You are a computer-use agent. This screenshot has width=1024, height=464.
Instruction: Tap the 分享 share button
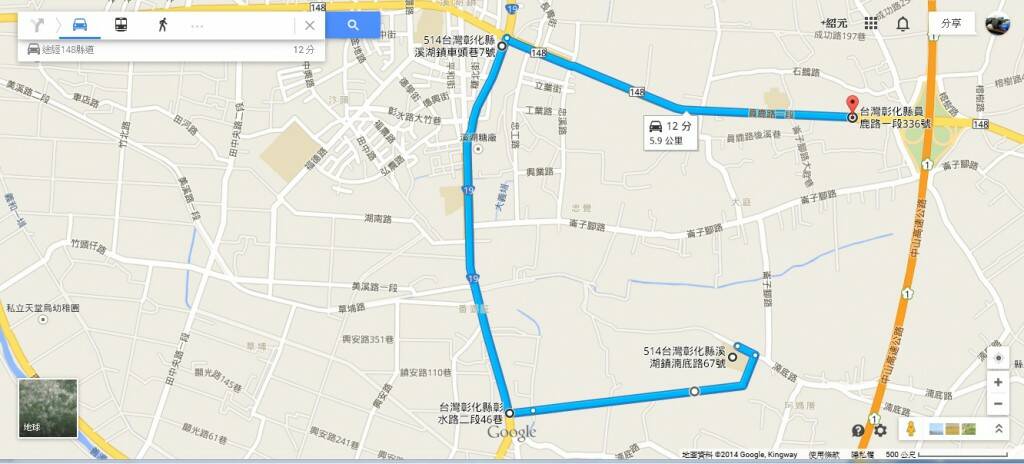951,23
